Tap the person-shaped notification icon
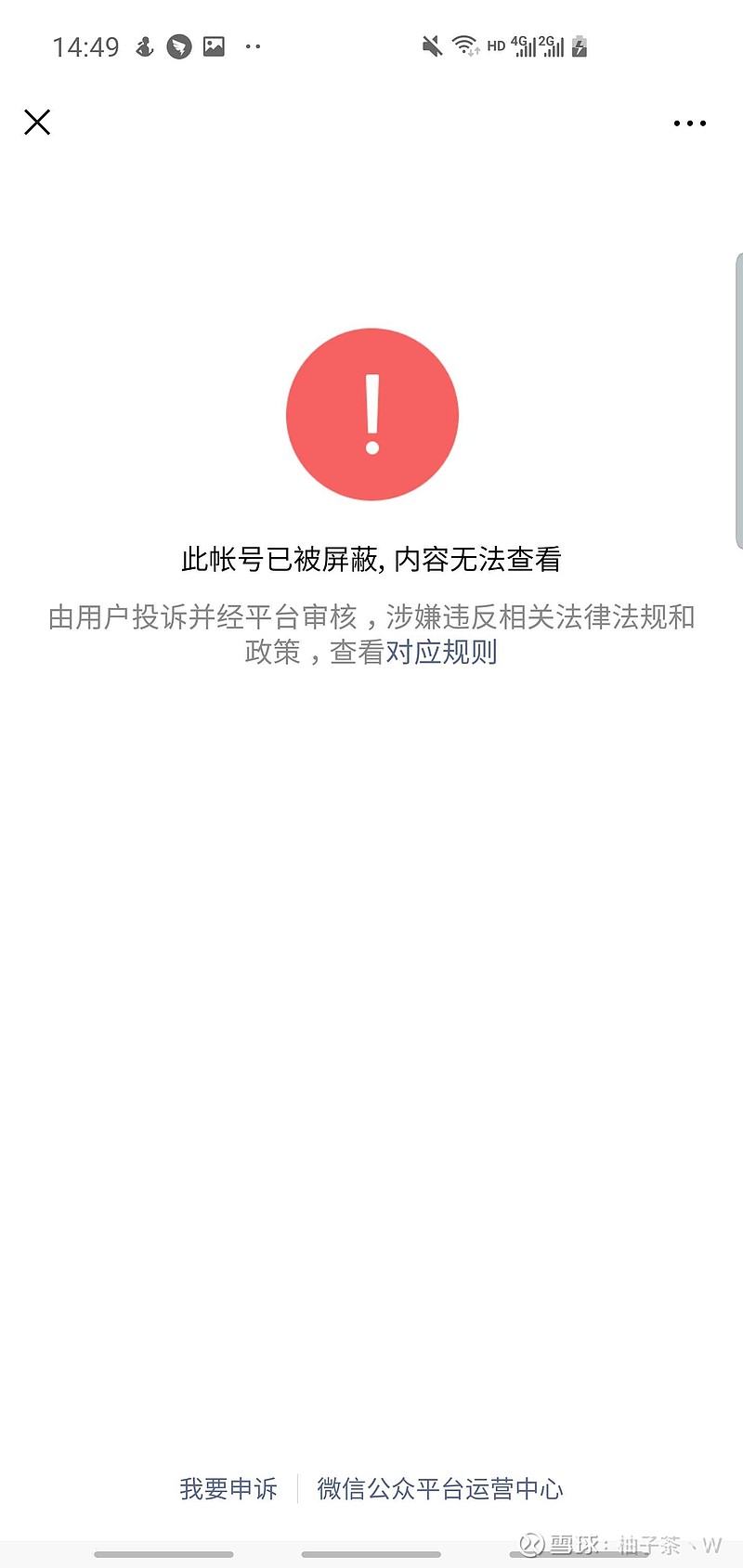The height and width of the screenshot is (1568, 743). pyautogui.click(x=144, y=45)
